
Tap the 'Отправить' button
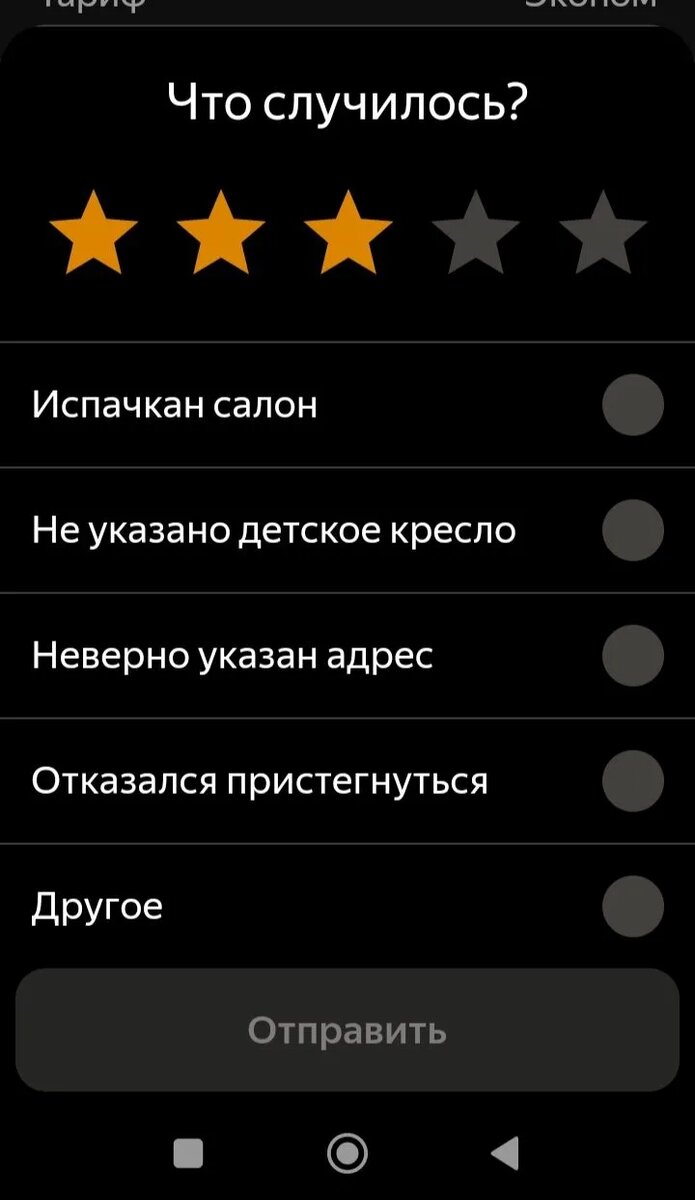347,1030
